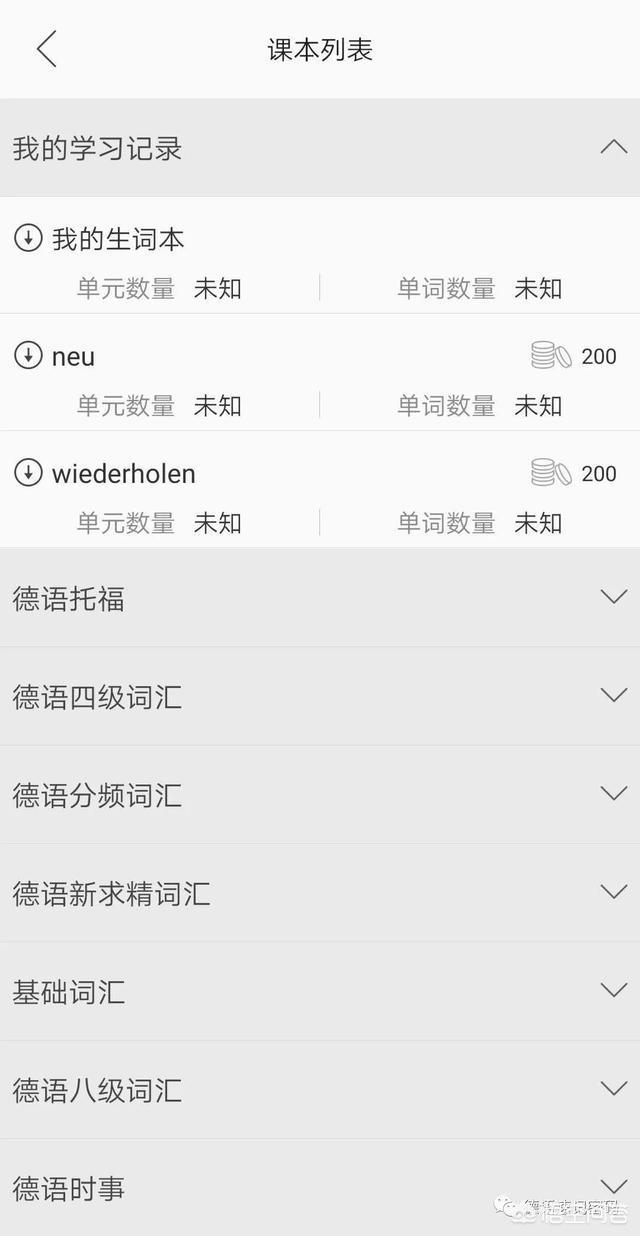Download the wiederholen wordbook

click(x=28, y=472)
